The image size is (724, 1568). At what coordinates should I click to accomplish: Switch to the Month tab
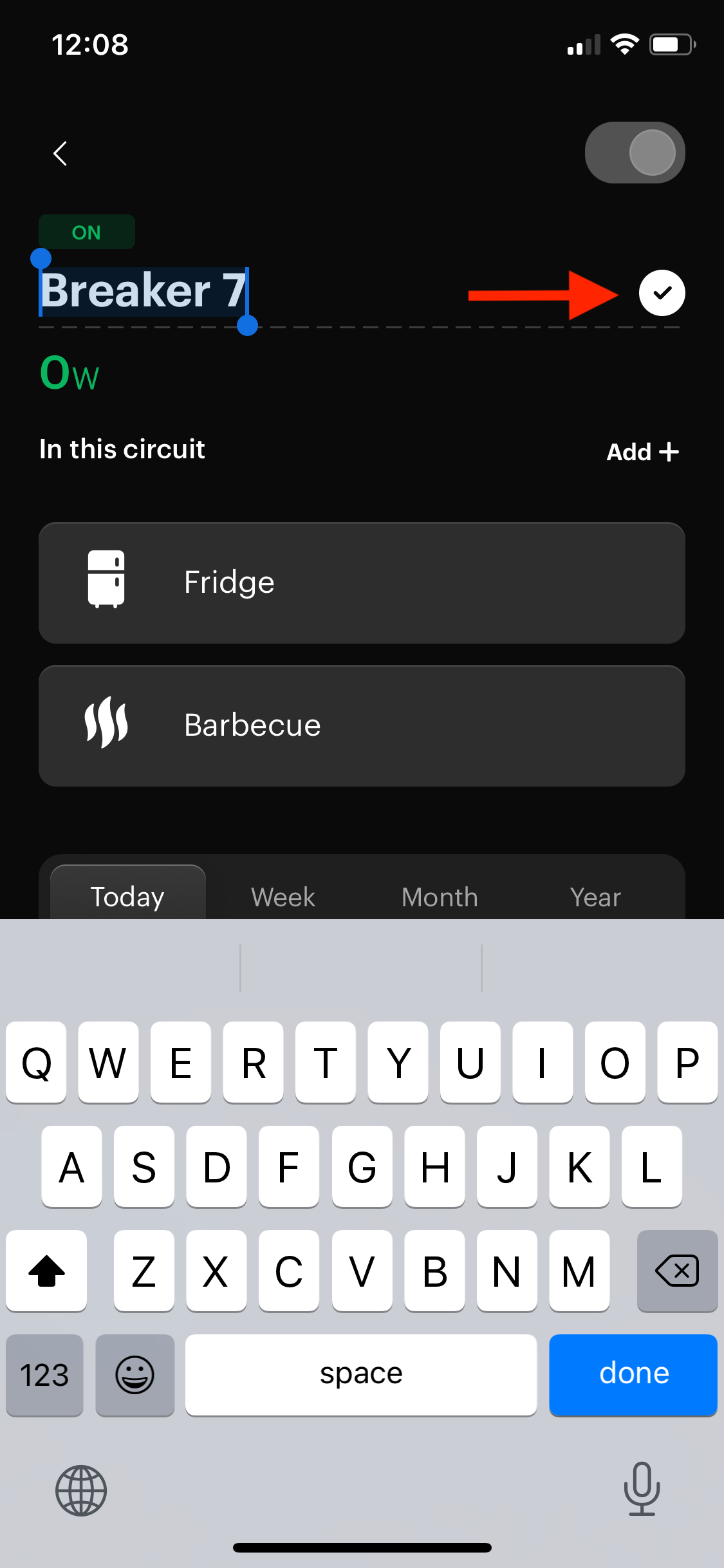click(x=440, y=897)
